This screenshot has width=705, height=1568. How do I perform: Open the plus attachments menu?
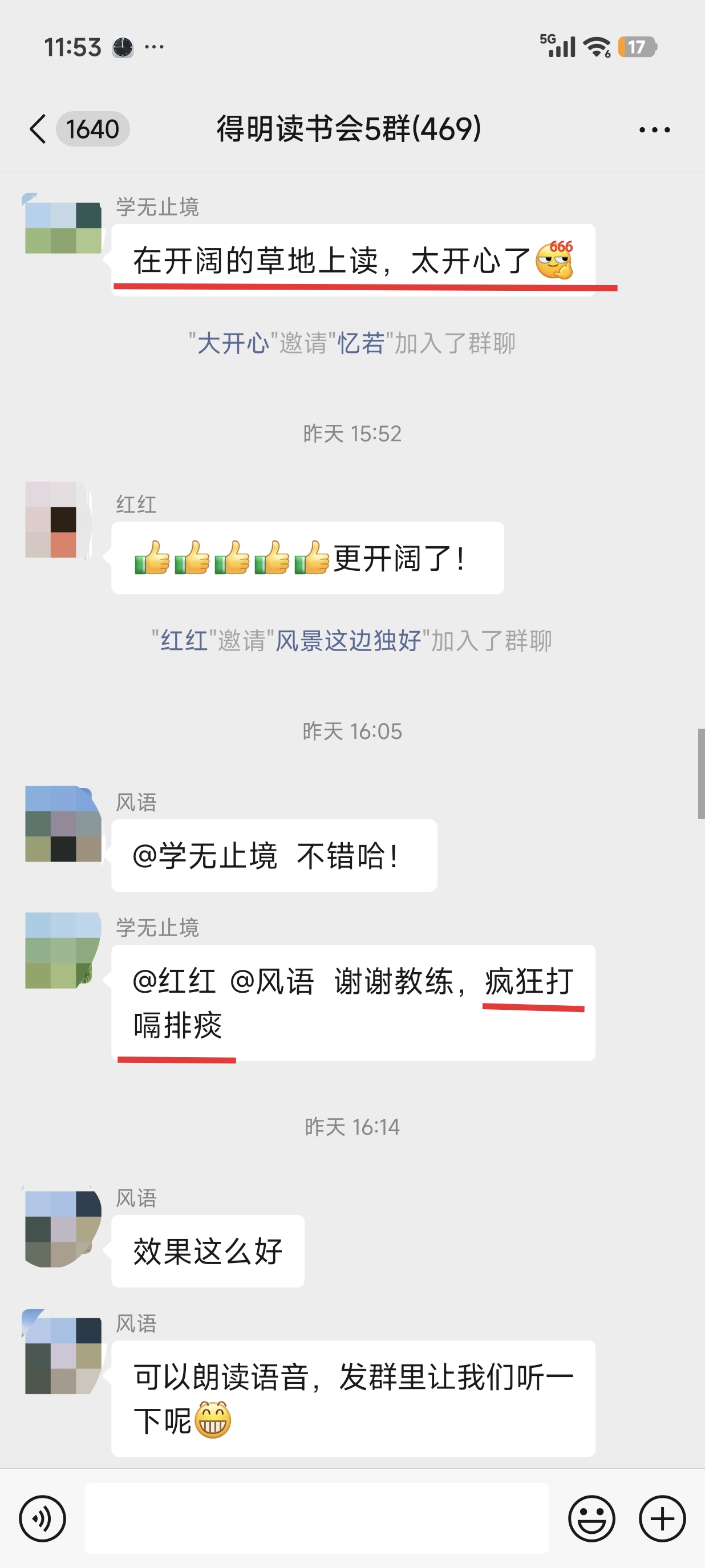[662, 1518]
